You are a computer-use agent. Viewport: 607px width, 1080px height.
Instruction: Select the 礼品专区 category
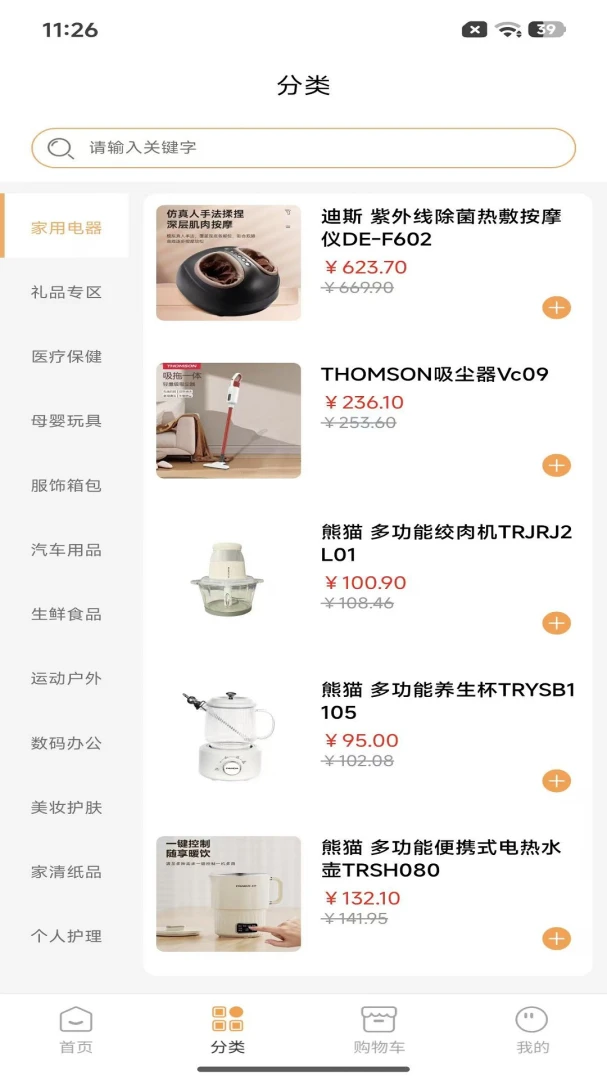[x=66, y=292]
